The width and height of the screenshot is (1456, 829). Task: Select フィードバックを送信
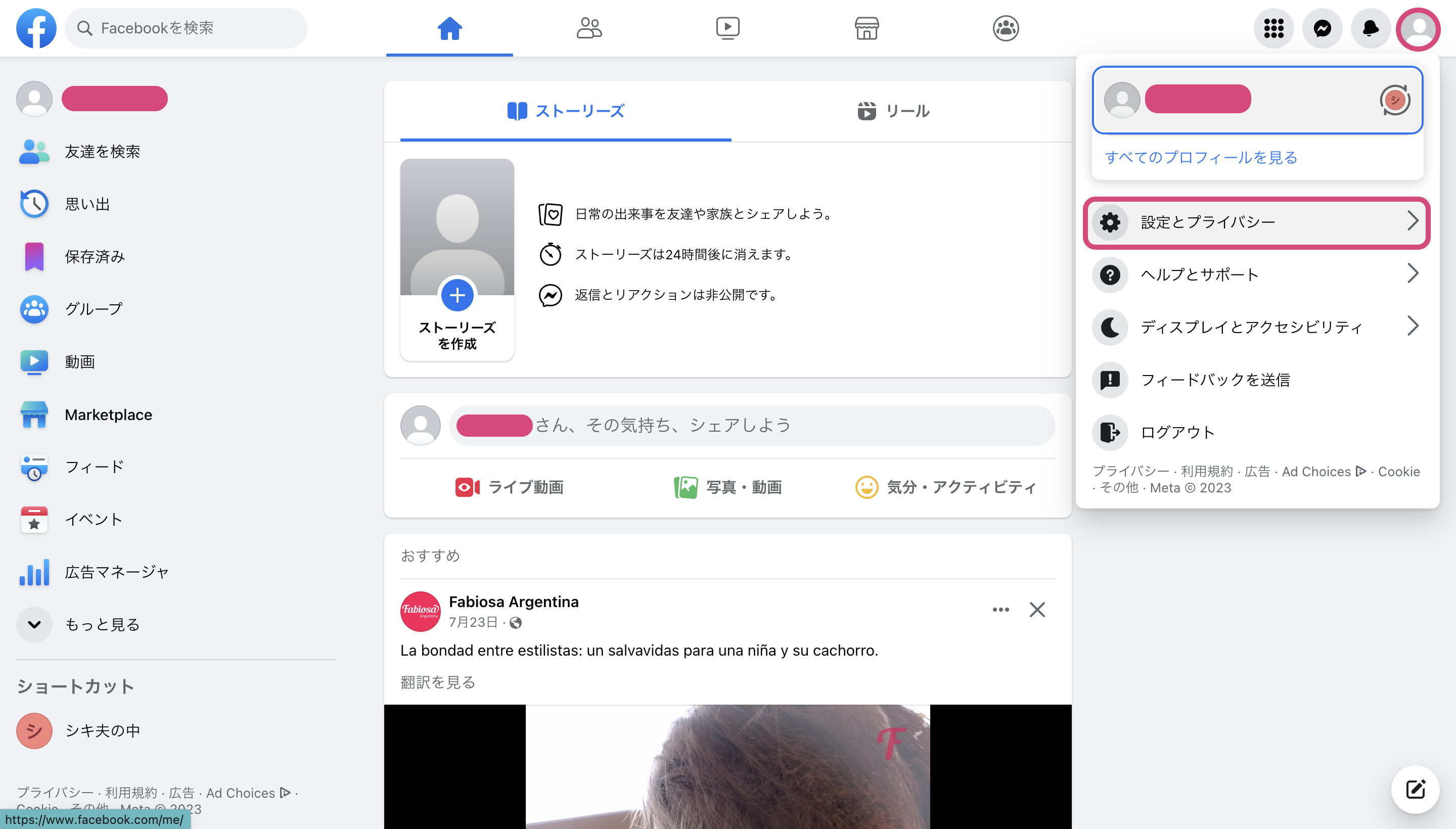pos(1215,380)
